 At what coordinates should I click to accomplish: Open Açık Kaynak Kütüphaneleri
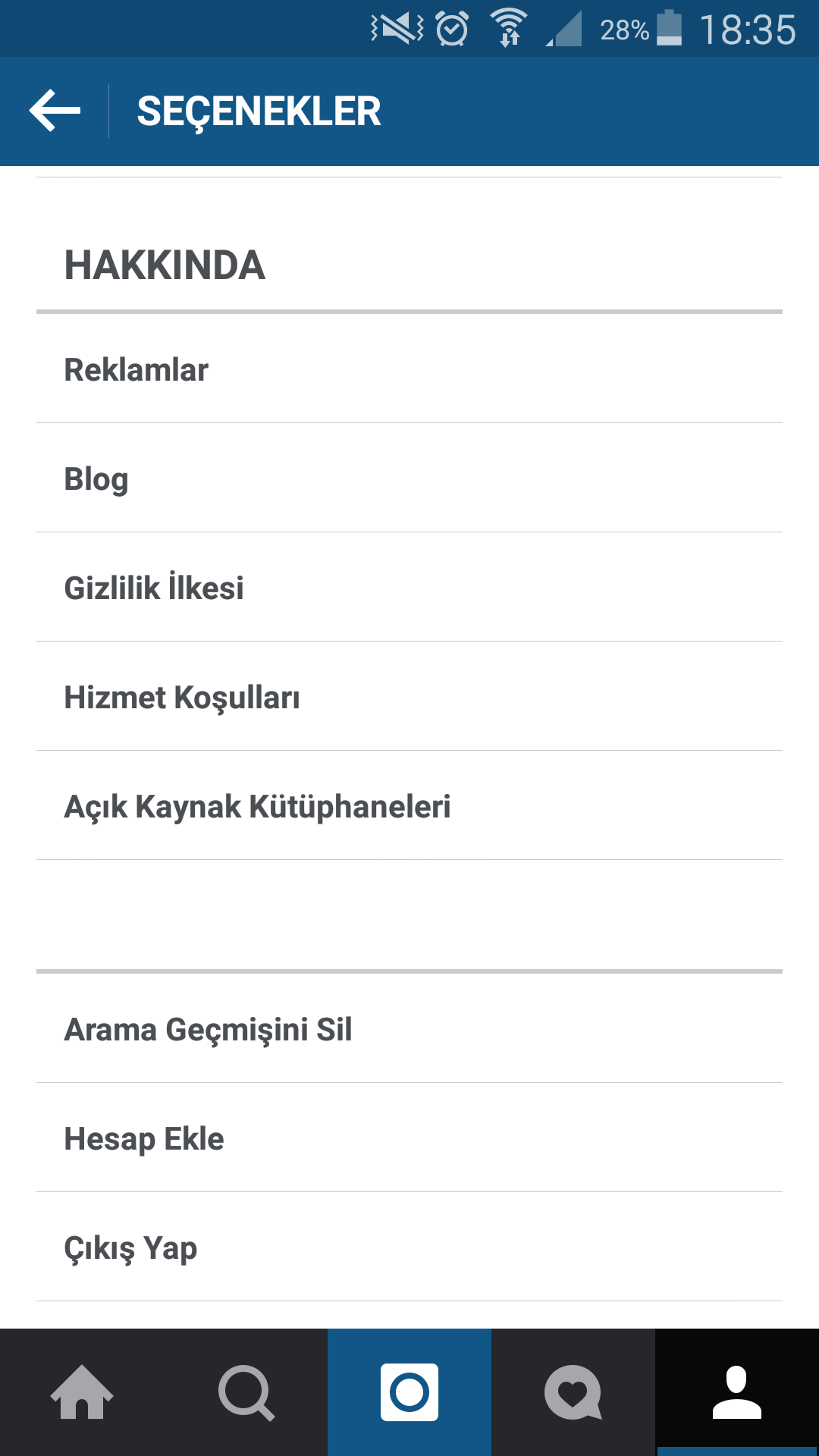409,806
